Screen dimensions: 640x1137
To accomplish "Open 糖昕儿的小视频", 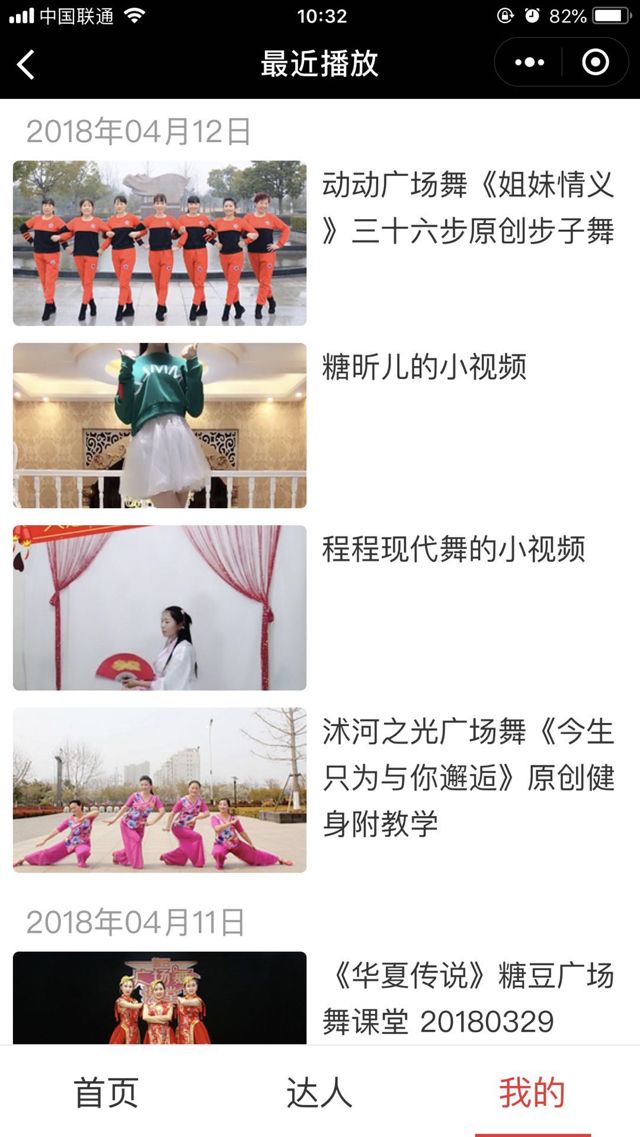I will click(160, 425).
